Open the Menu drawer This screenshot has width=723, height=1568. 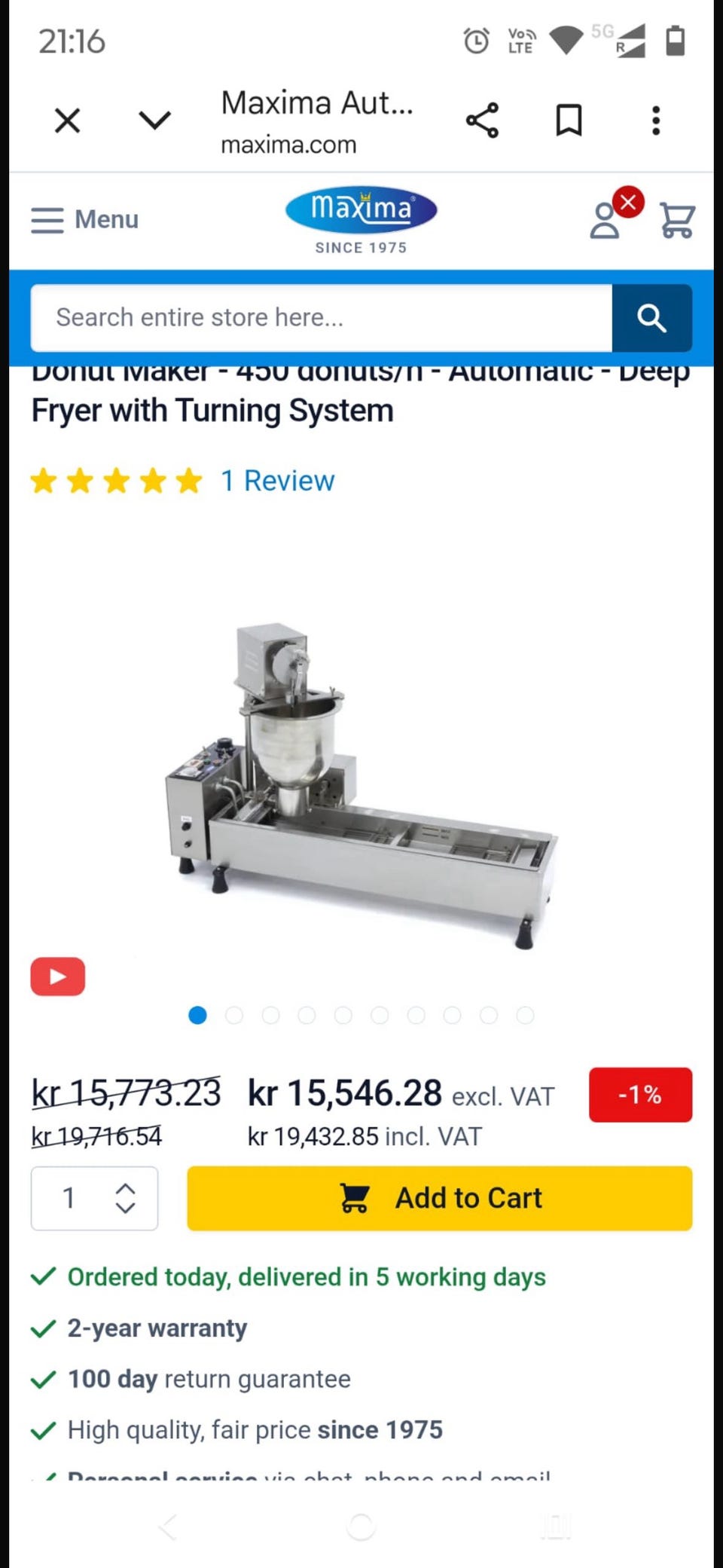(85, 219)
